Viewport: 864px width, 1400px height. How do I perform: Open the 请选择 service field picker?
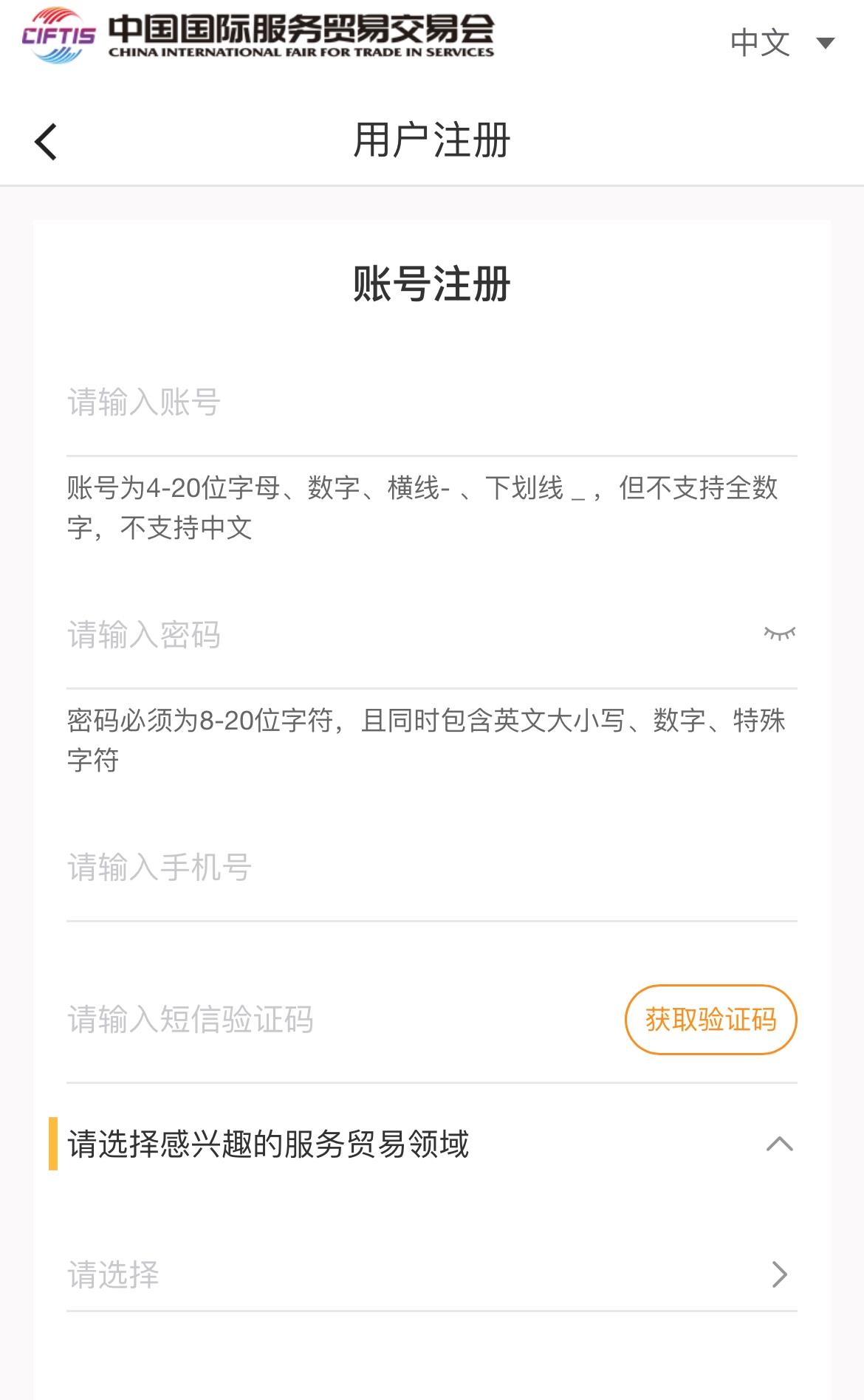tap(431, 1274)
